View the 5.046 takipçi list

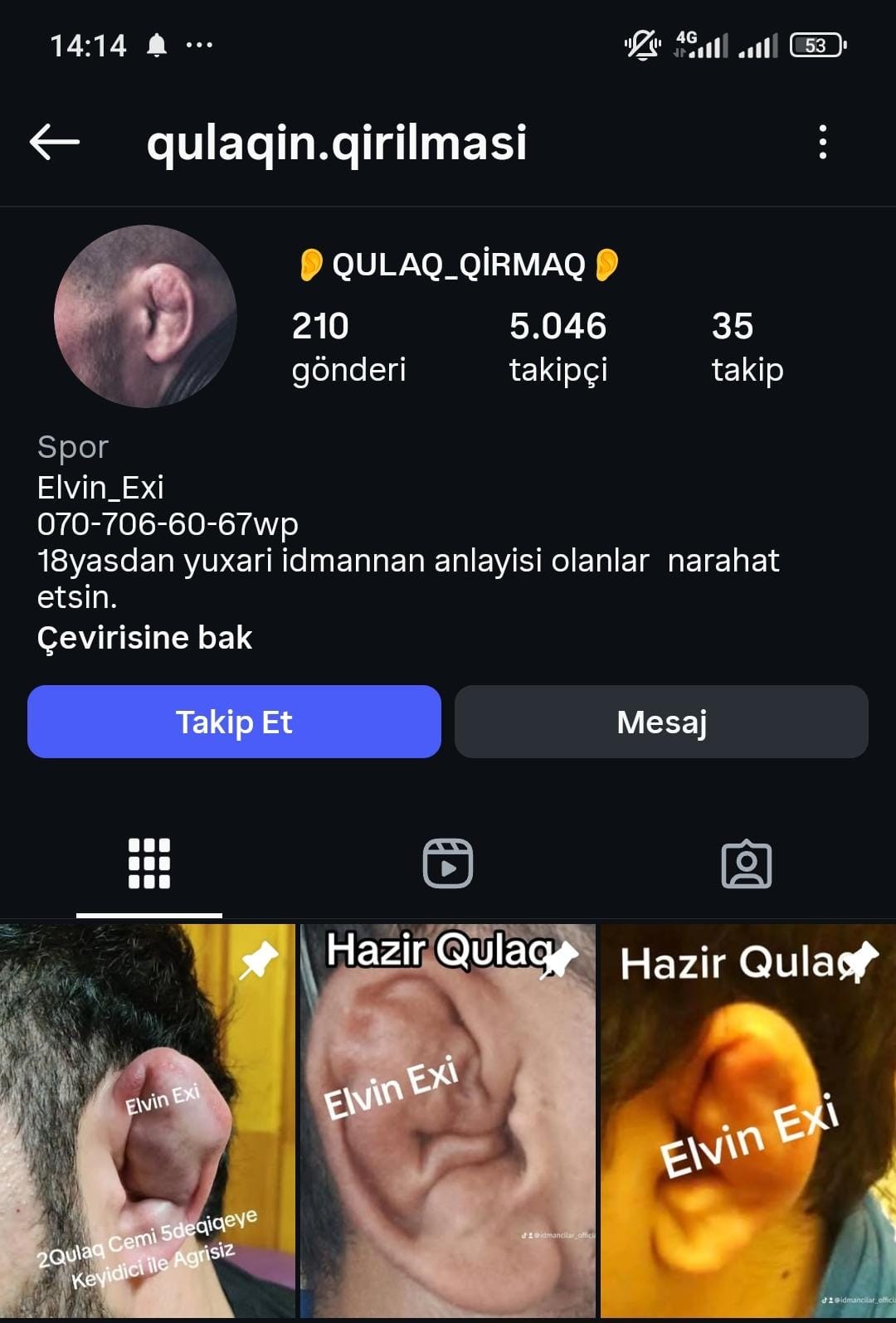point(558,347)
